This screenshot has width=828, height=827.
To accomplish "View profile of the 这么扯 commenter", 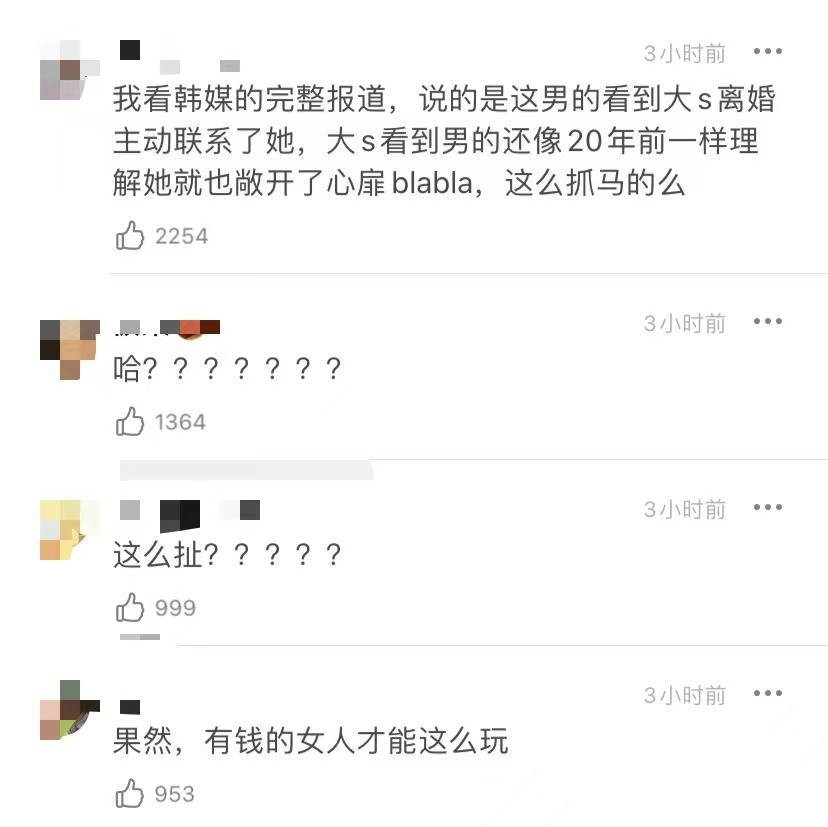I will [x=68, y=530].
